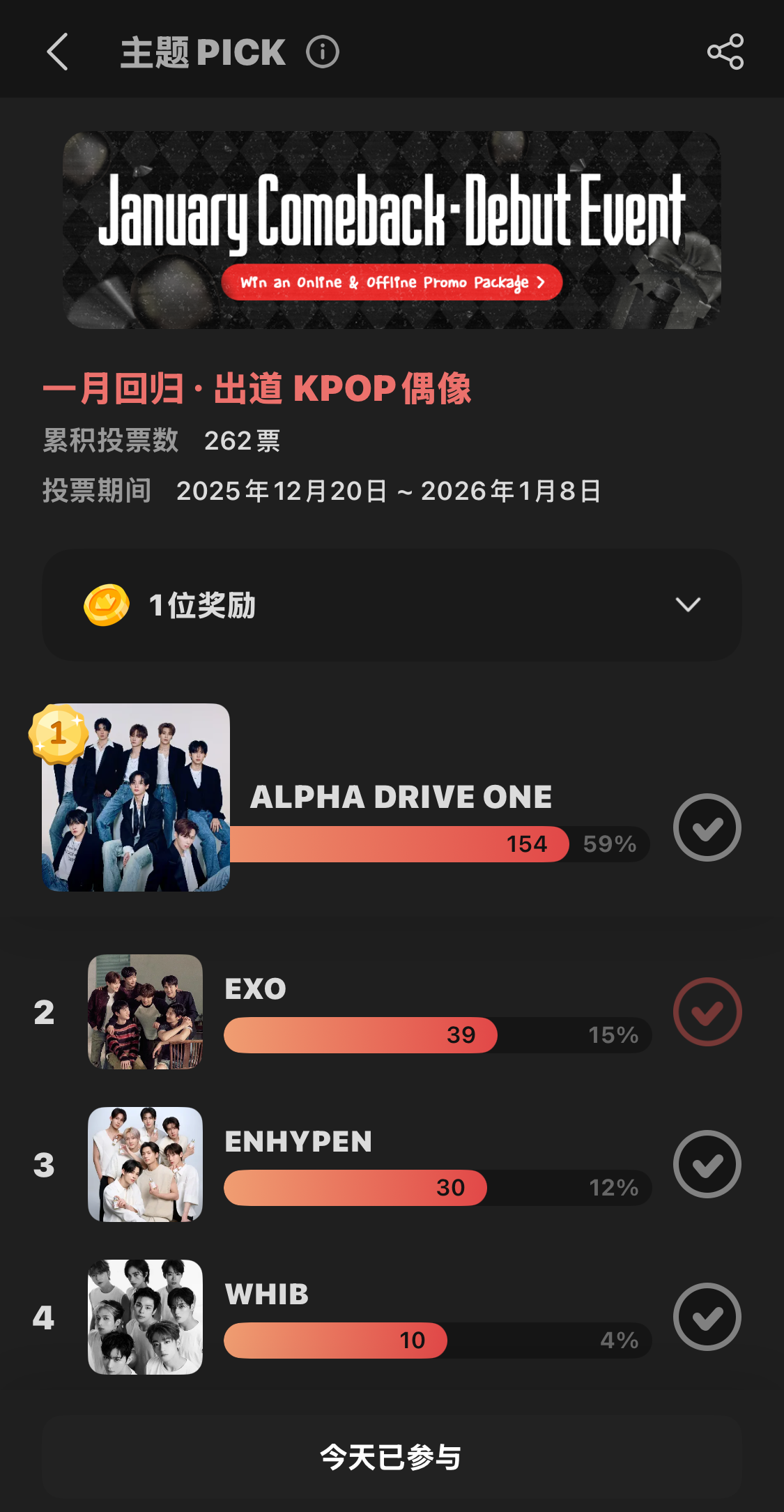
Task: Tap the 今天已参与 button
Action: [392, 1457]
